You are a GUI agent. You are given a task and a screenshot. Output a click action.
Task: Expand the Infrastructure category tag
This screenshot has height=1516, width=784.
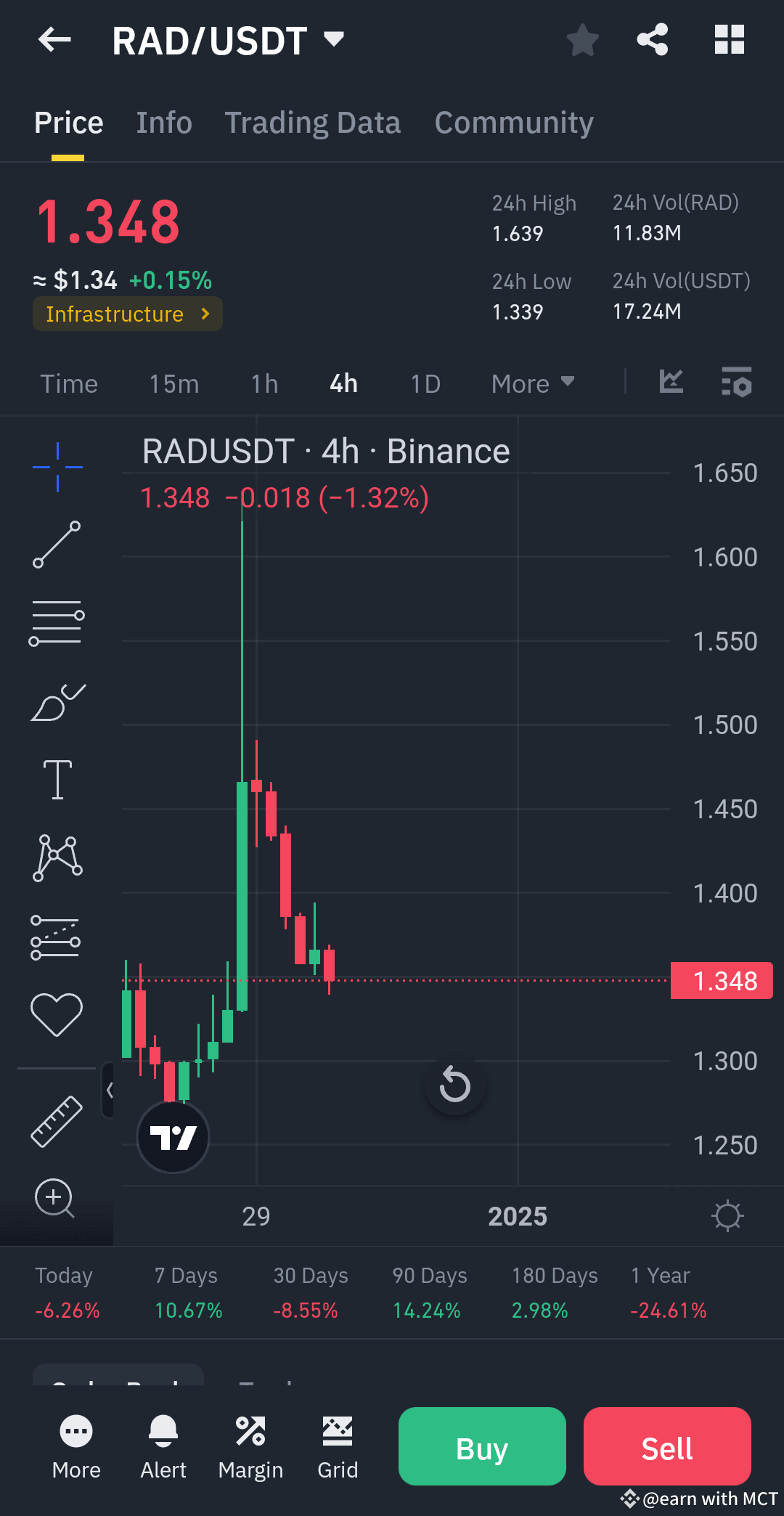click(x=127, y=314)
